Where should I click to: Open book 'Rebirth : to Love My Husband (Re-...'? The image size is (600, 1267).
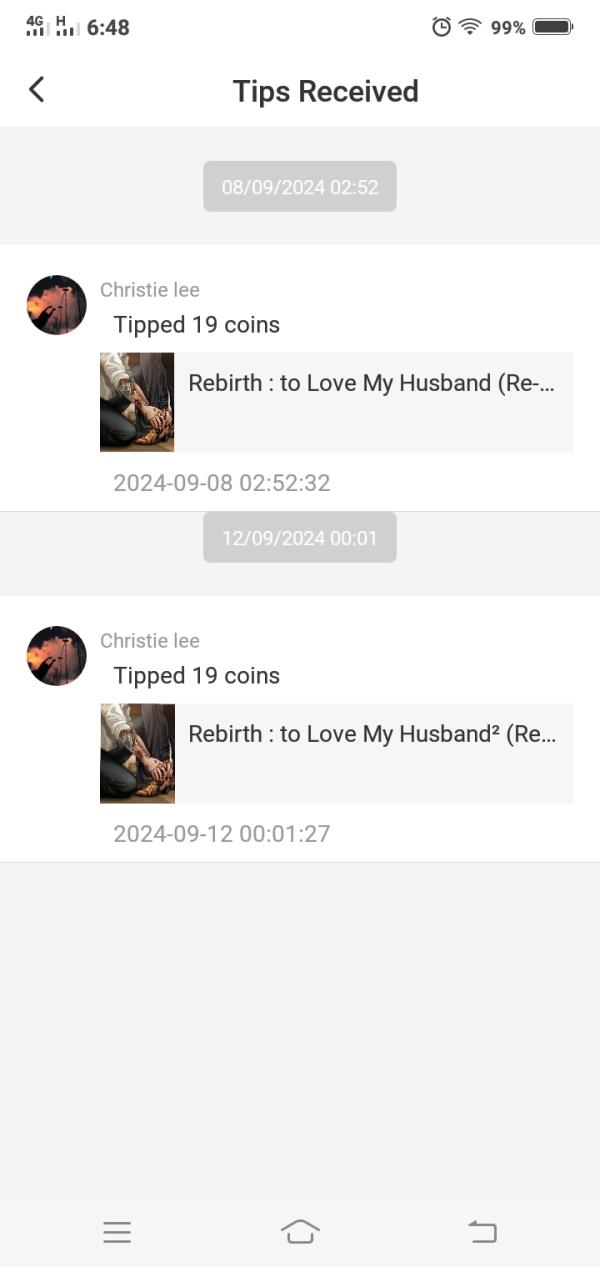[336, 402]
